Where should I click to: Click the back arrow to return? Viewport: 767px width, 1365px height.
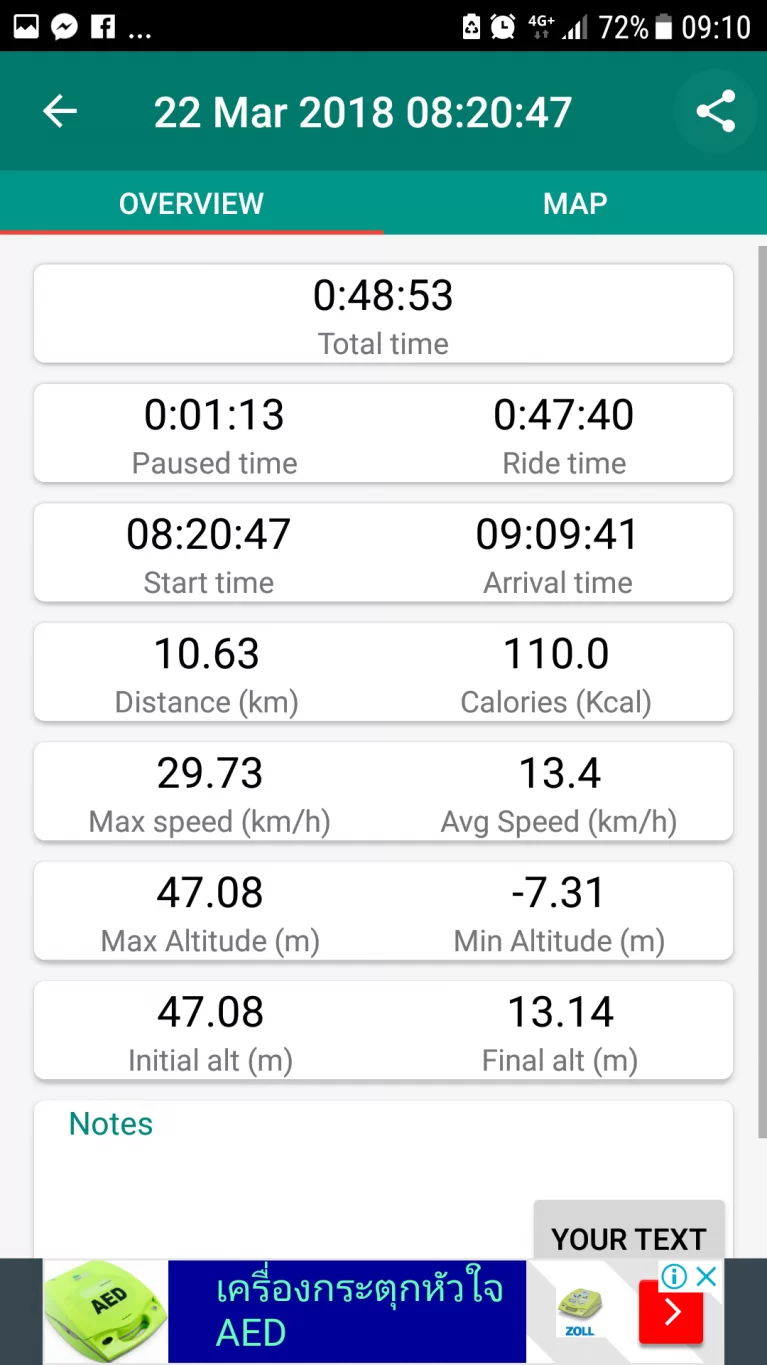coord(59,111)
